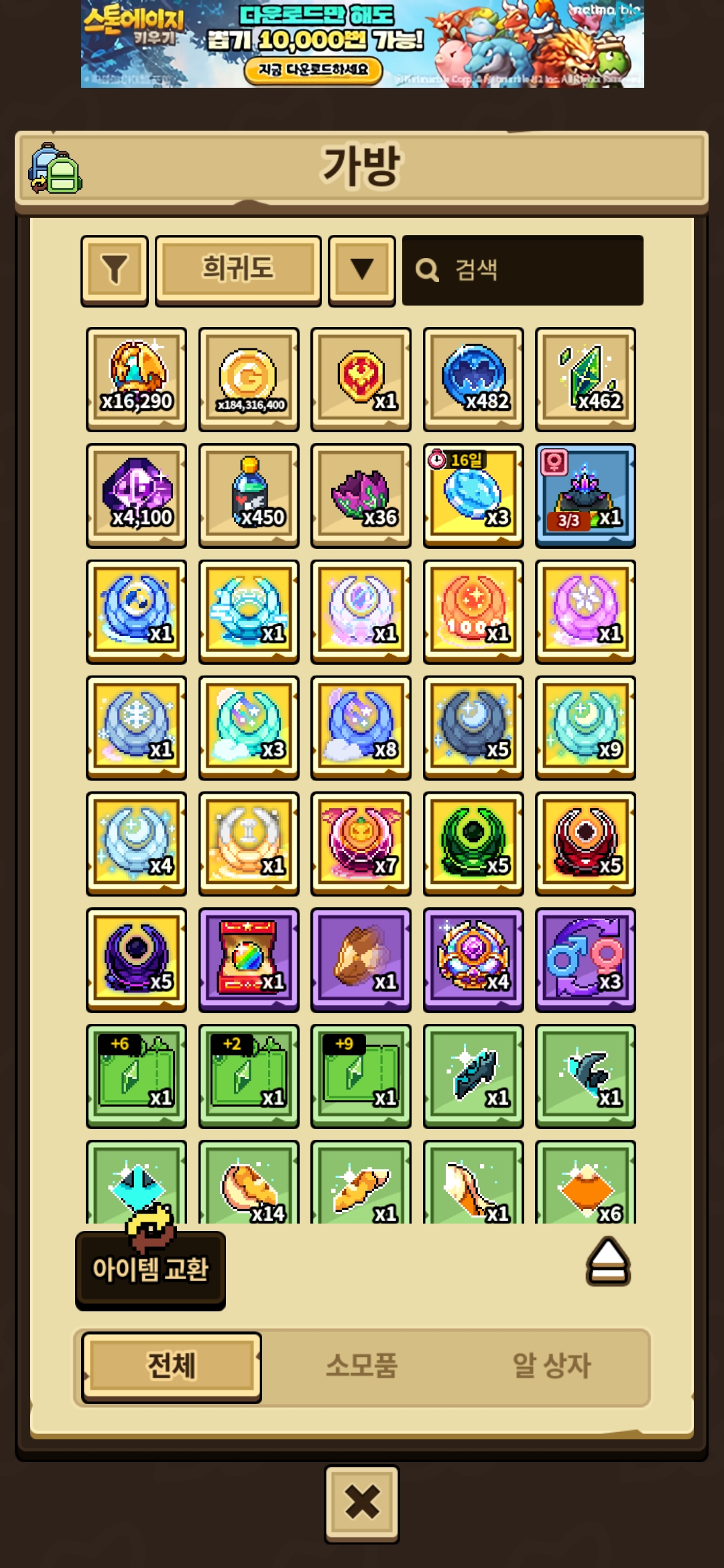Image resolution: width=724 pixels, height=1568 pixels.
Task: Open the timed blue coin item 16일
Action: 473,495
